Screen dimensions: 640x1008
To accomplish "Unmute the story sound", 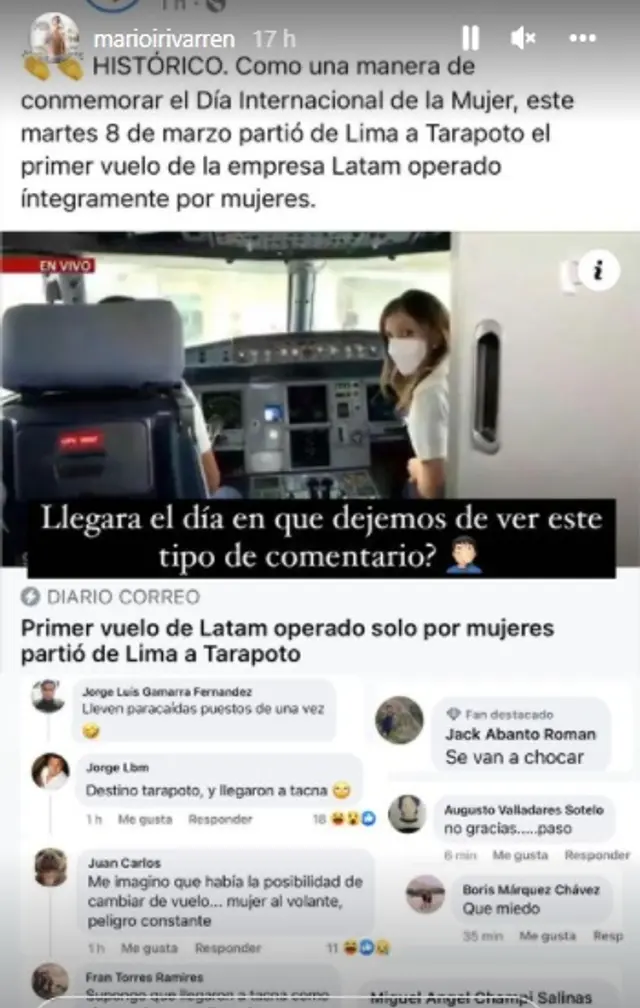I will click(523, 38).
